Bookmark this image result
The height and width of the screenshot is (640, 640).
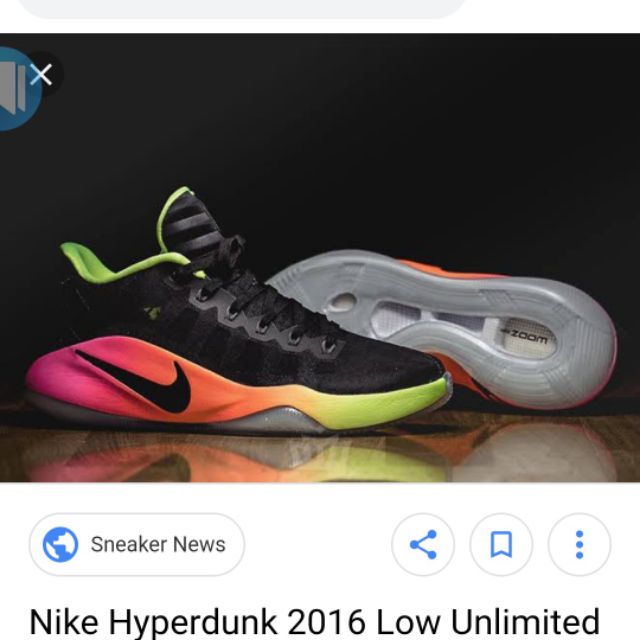tap(502, 544)
